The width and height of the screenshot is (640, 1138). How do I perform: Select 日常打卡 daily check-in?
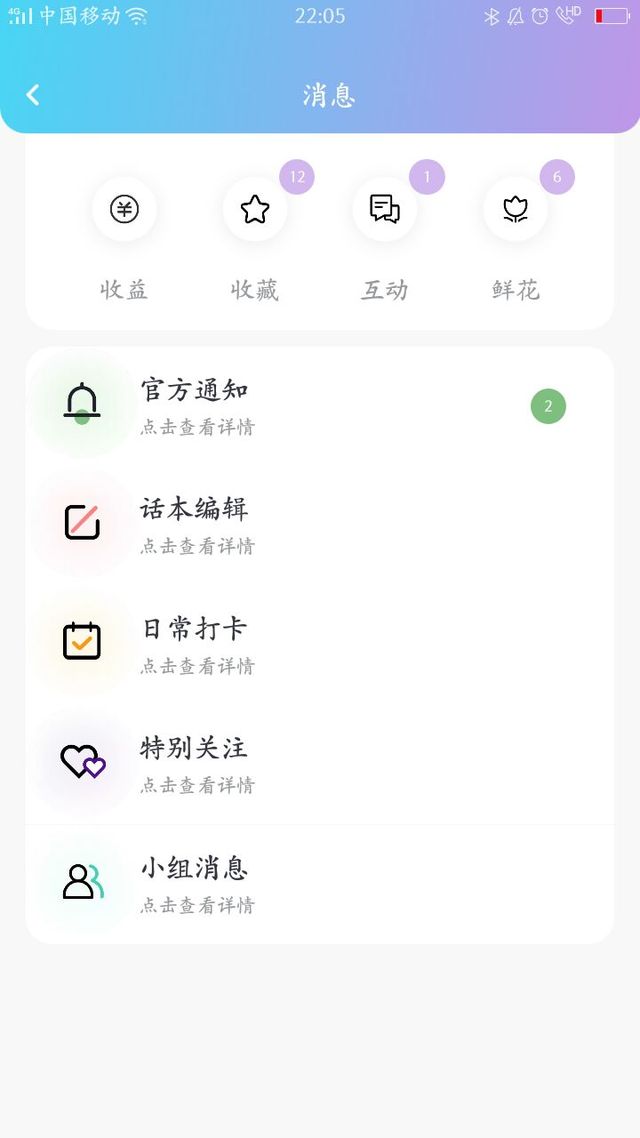click(x=320, y=644)
